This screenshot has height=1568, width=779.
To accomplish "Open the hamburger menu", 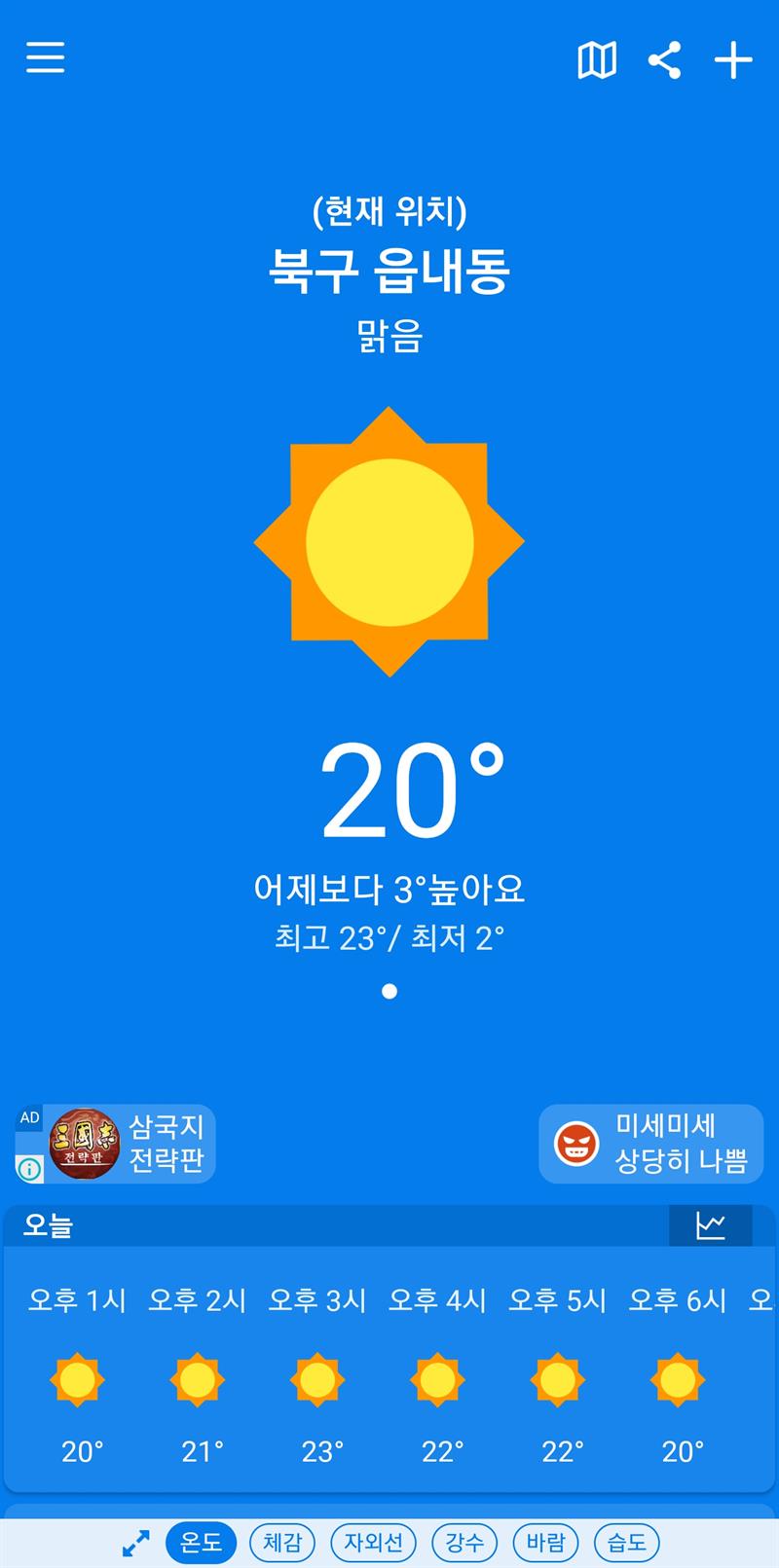I will (x=45, y=57).
